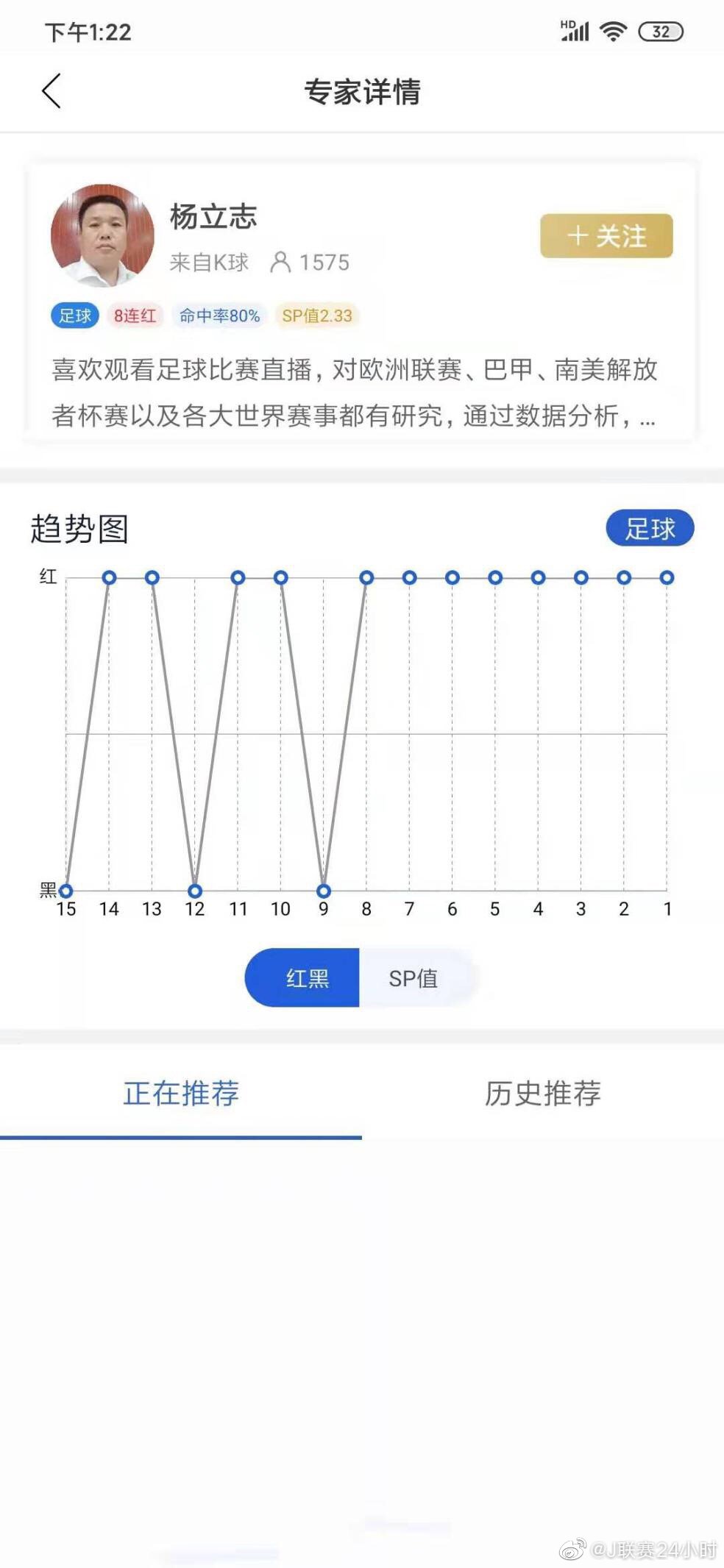Tap the 8连红 streak badge
Screen dimensions: 724x1568
(134, 316)
